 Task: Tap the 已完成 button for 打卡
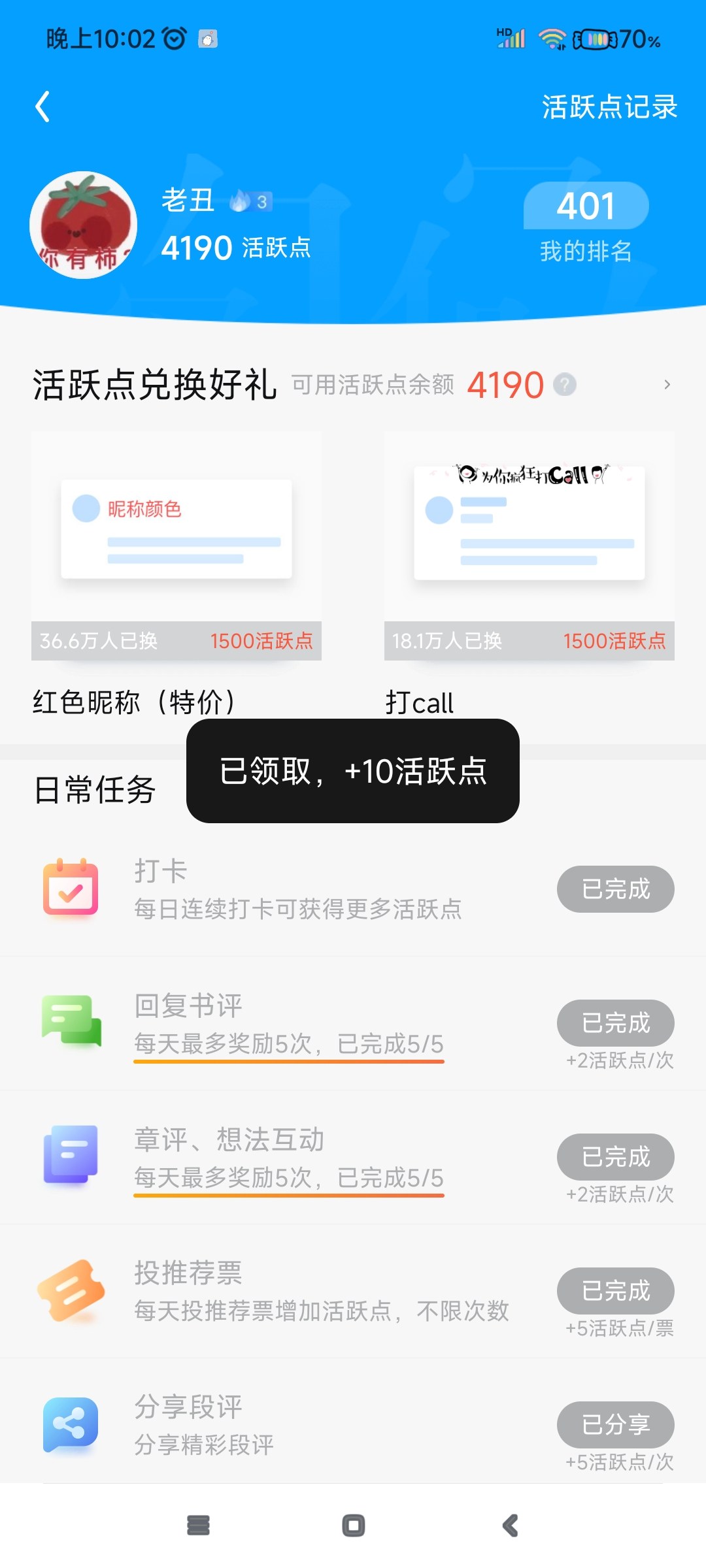(616, 889)
